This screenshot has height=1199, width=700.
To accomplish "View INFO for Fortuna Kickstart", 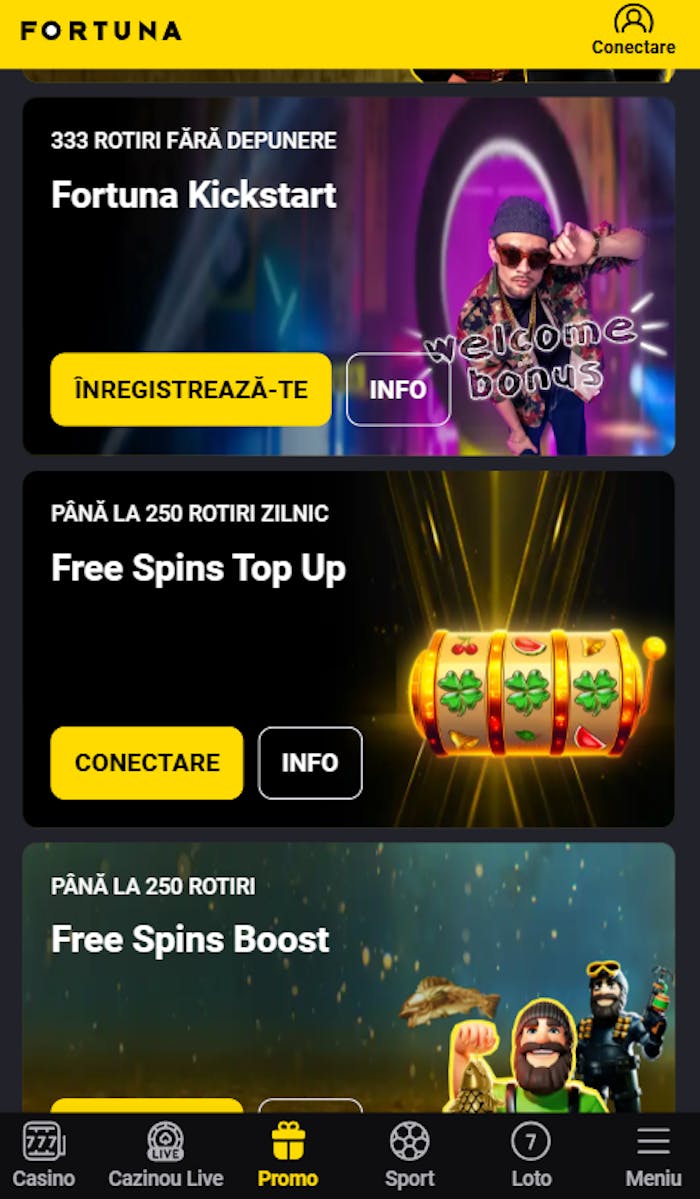I will tap(398, 390).
